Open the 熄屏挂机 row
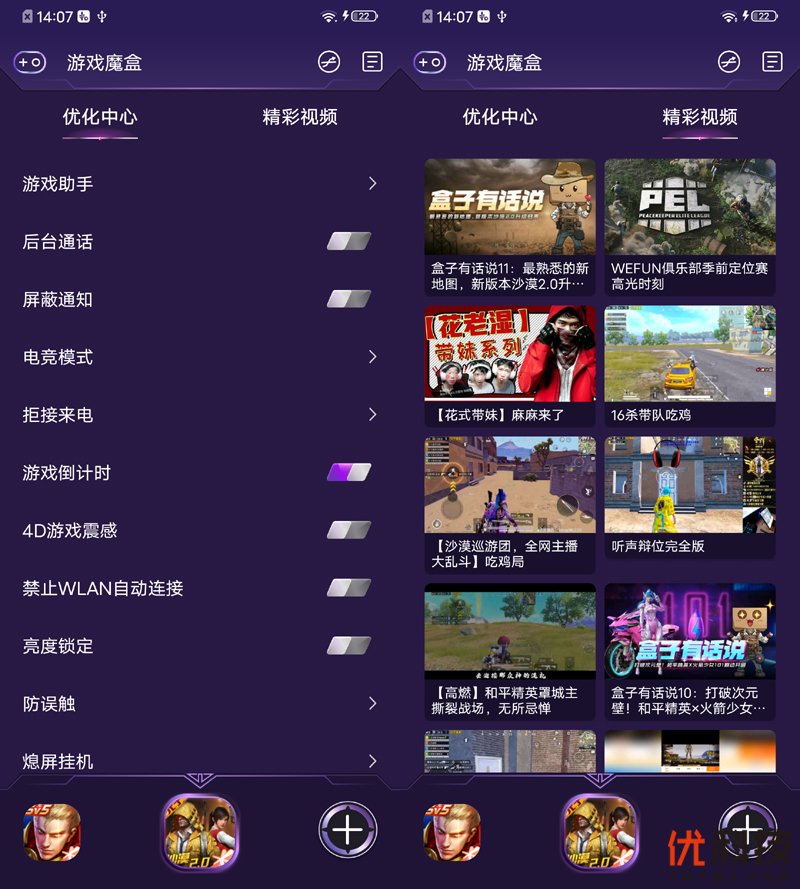The image size is (800, 889). tap(200, 761)
